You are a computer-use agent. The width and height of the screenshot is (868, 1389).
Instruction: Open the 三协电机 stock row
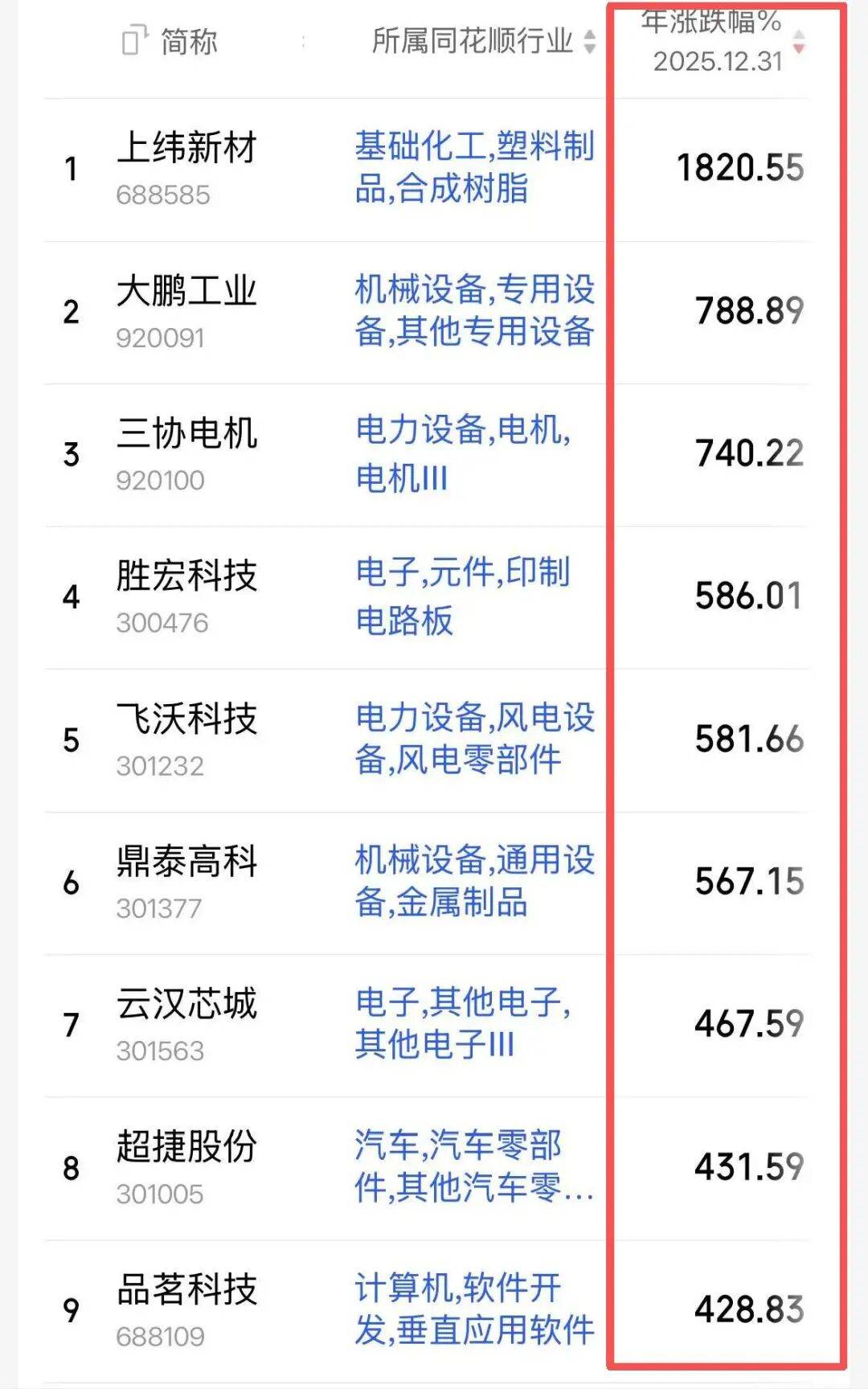186,435
